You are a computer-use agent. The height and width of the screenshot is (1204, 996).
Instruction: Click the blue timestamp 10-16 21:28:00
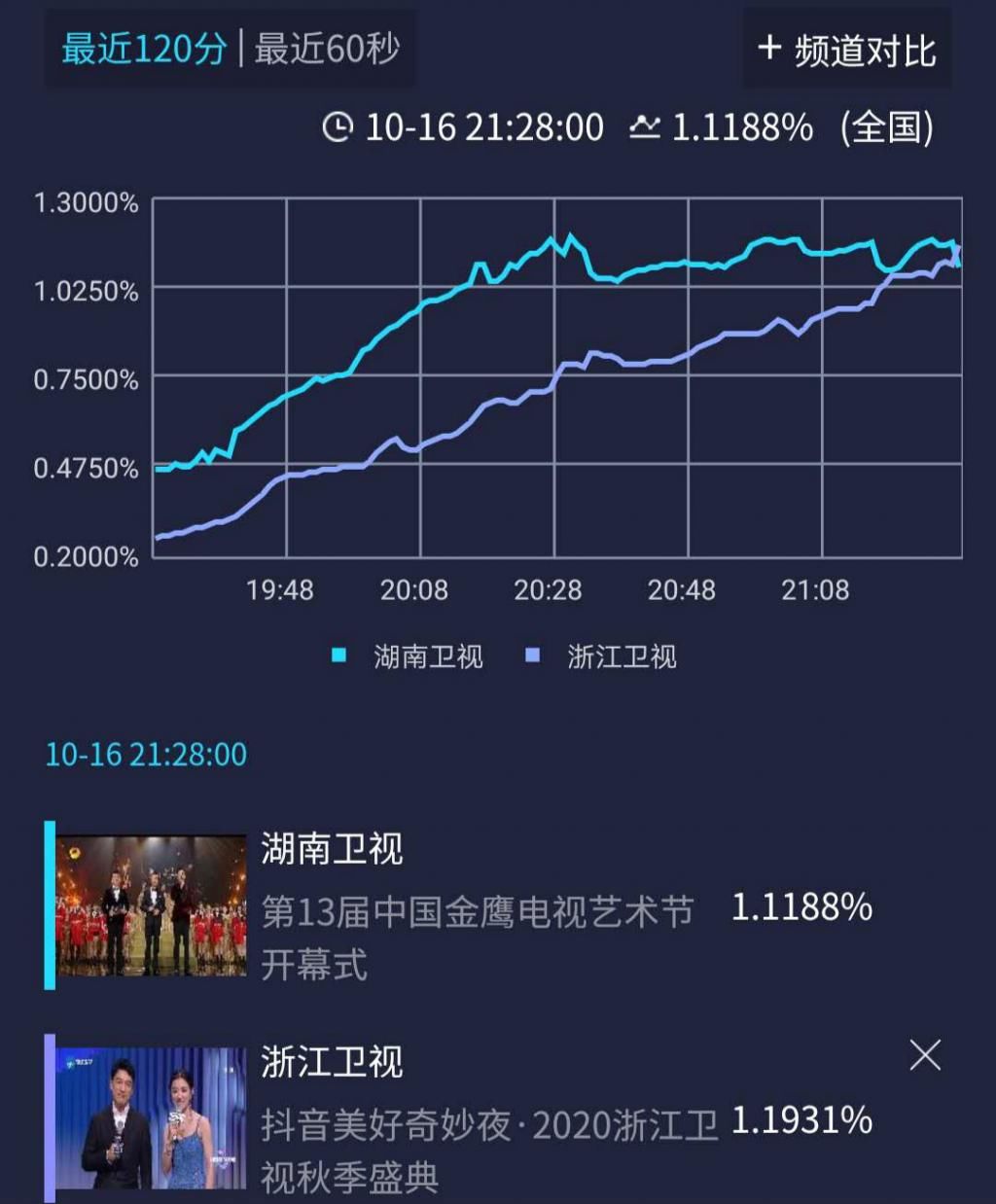[147, 752]
